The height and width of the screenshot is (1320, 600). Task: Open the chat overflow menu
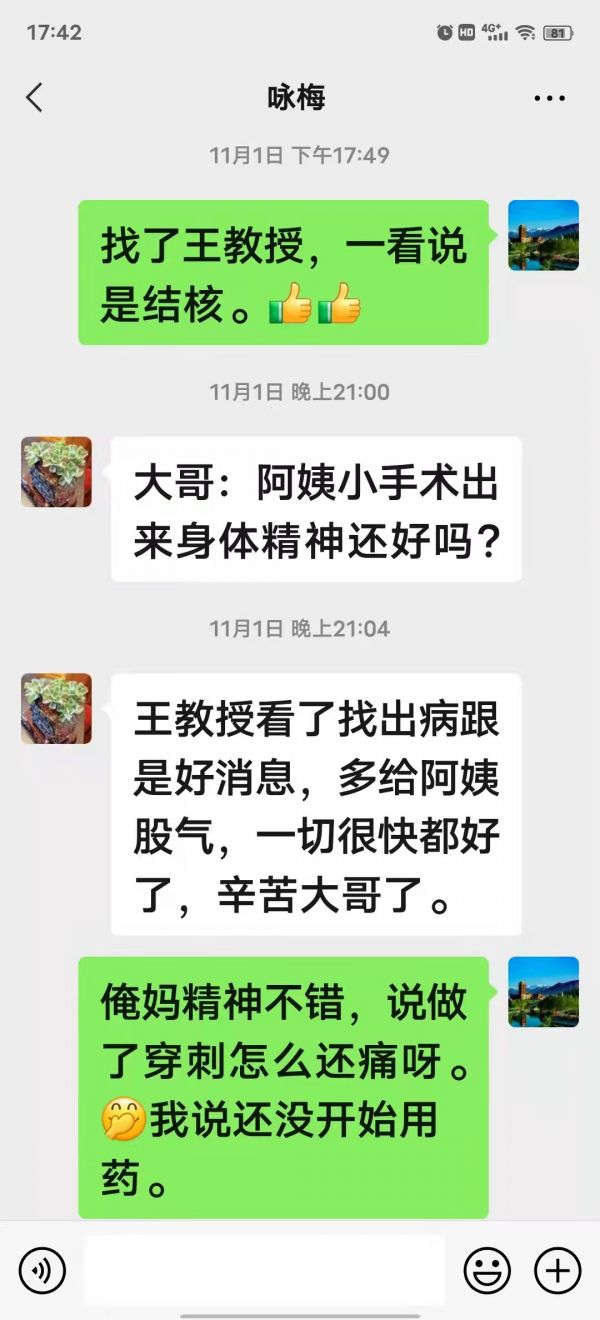[x=549, y=98]
